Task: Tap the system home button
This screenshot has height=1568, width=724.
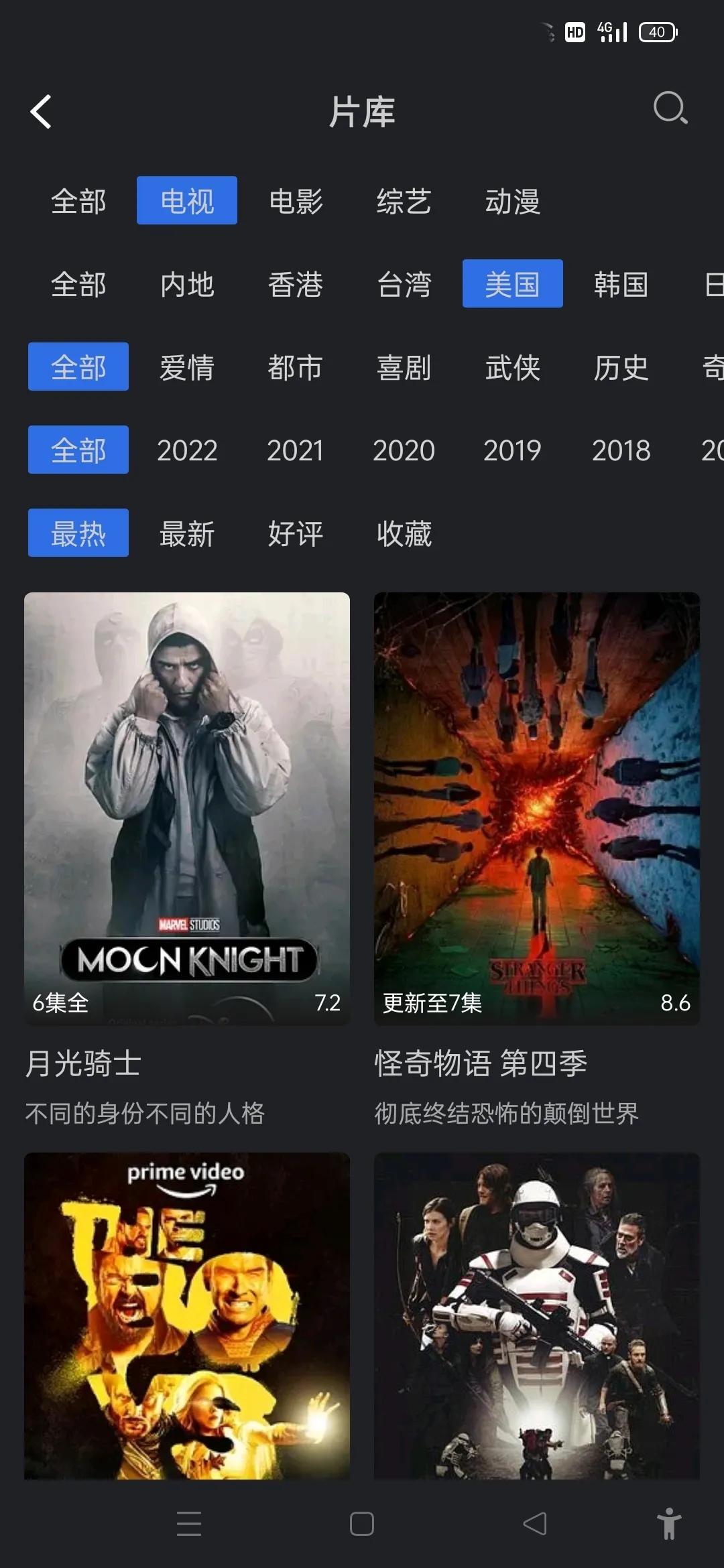Action: click(x=362, y=1524)
